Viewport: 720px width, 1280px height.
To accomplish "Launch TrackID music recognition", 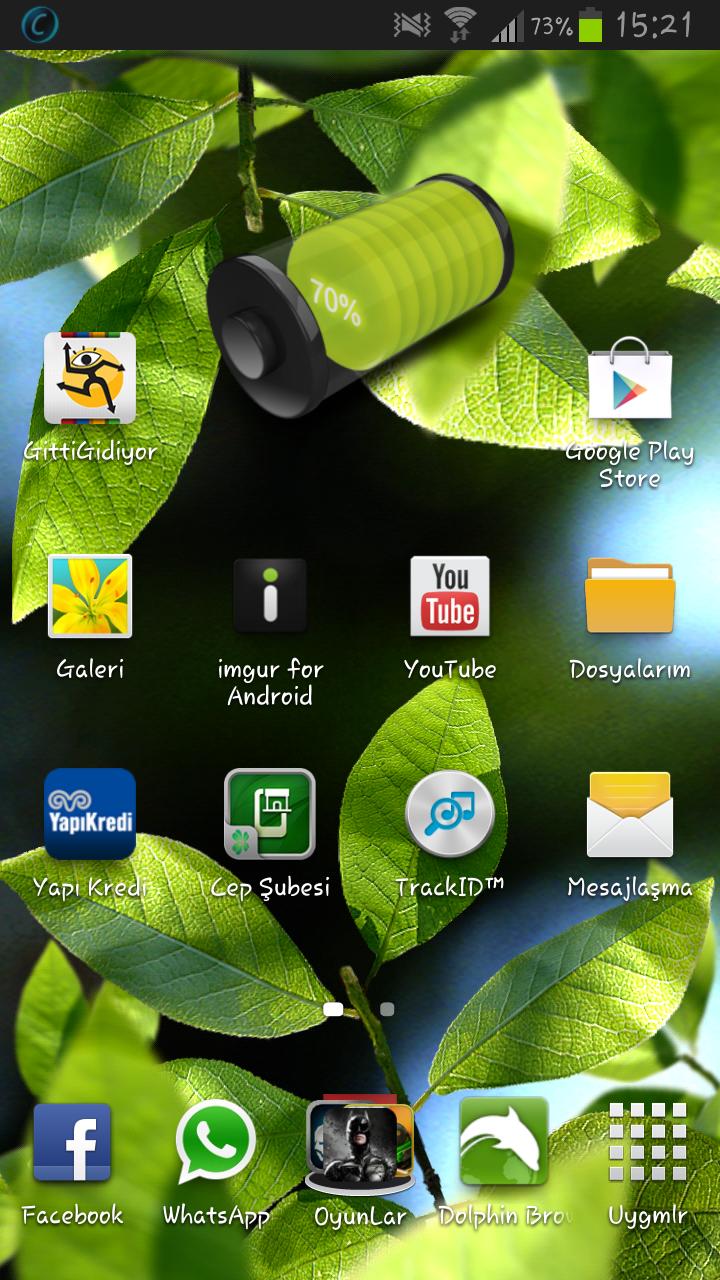I will pyautogui.click(x=450, y=814).
